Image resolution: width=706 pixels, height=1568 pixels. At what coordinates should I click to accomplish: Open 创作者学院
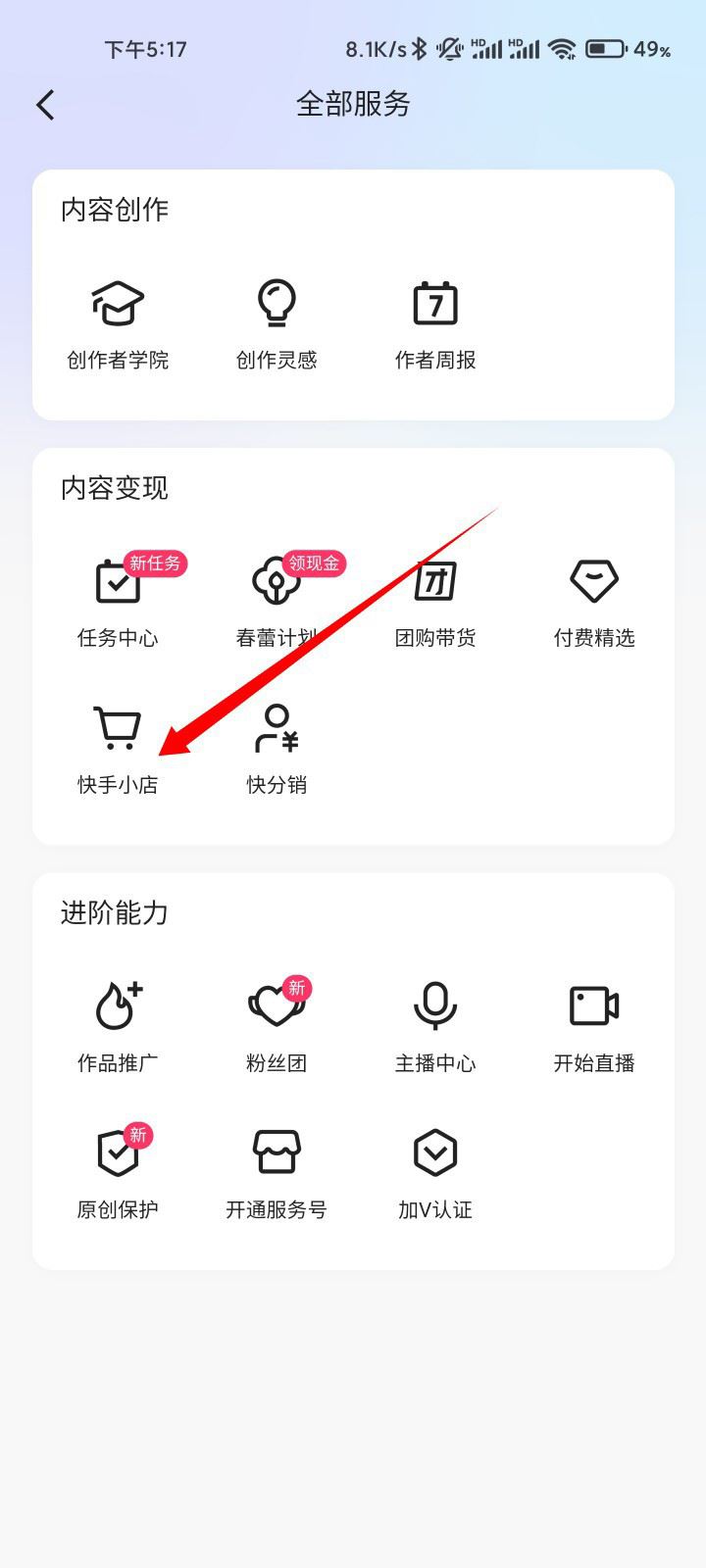(118, 323)
